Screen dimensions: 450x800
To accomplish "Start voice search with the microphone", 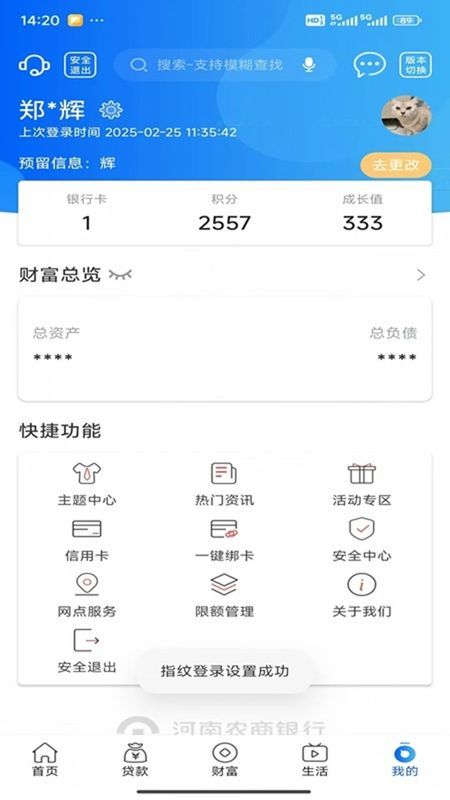I will (308, 65).
